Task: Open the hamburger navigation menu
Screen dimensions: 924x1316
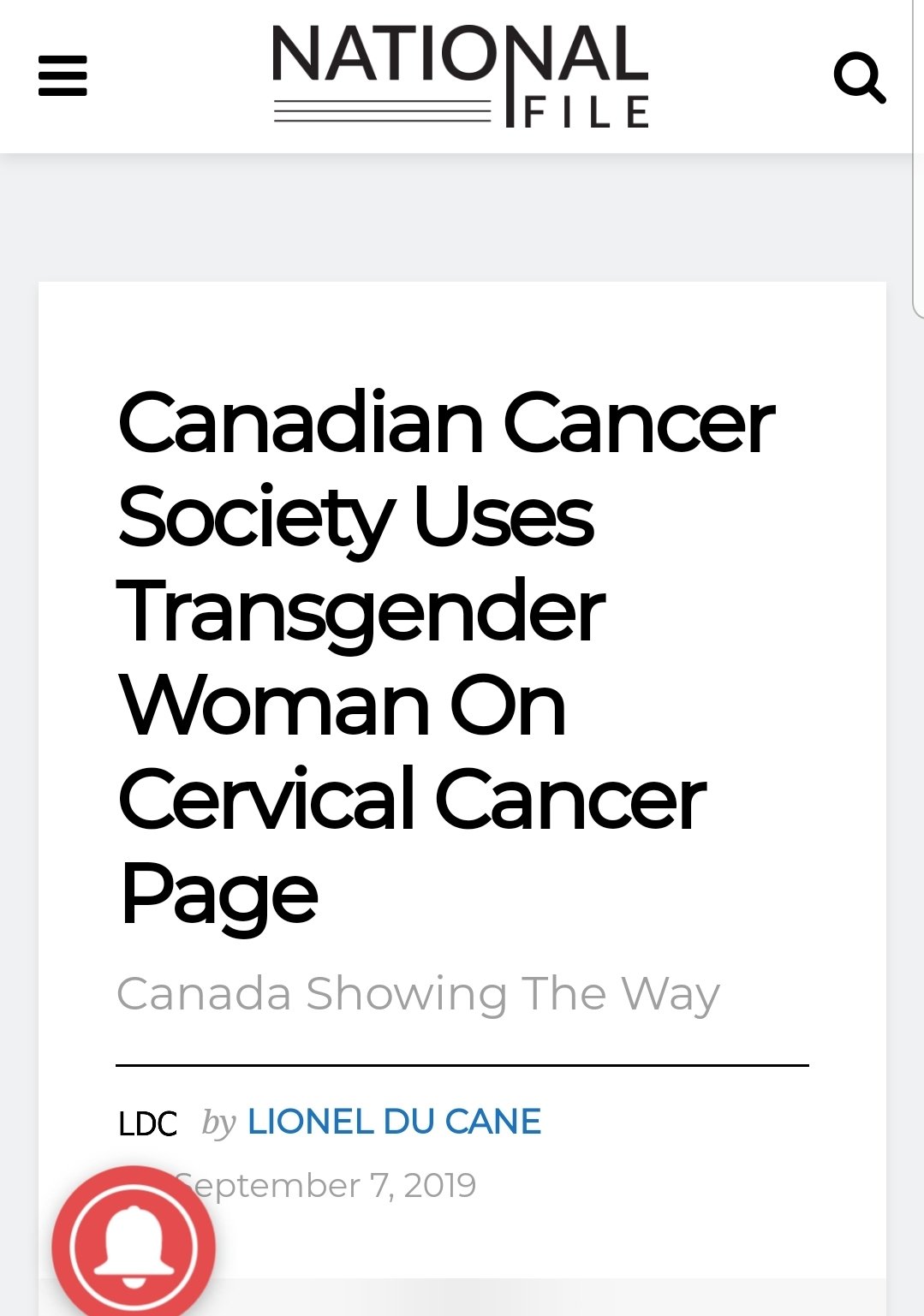Action: click(x=63, y=76)
